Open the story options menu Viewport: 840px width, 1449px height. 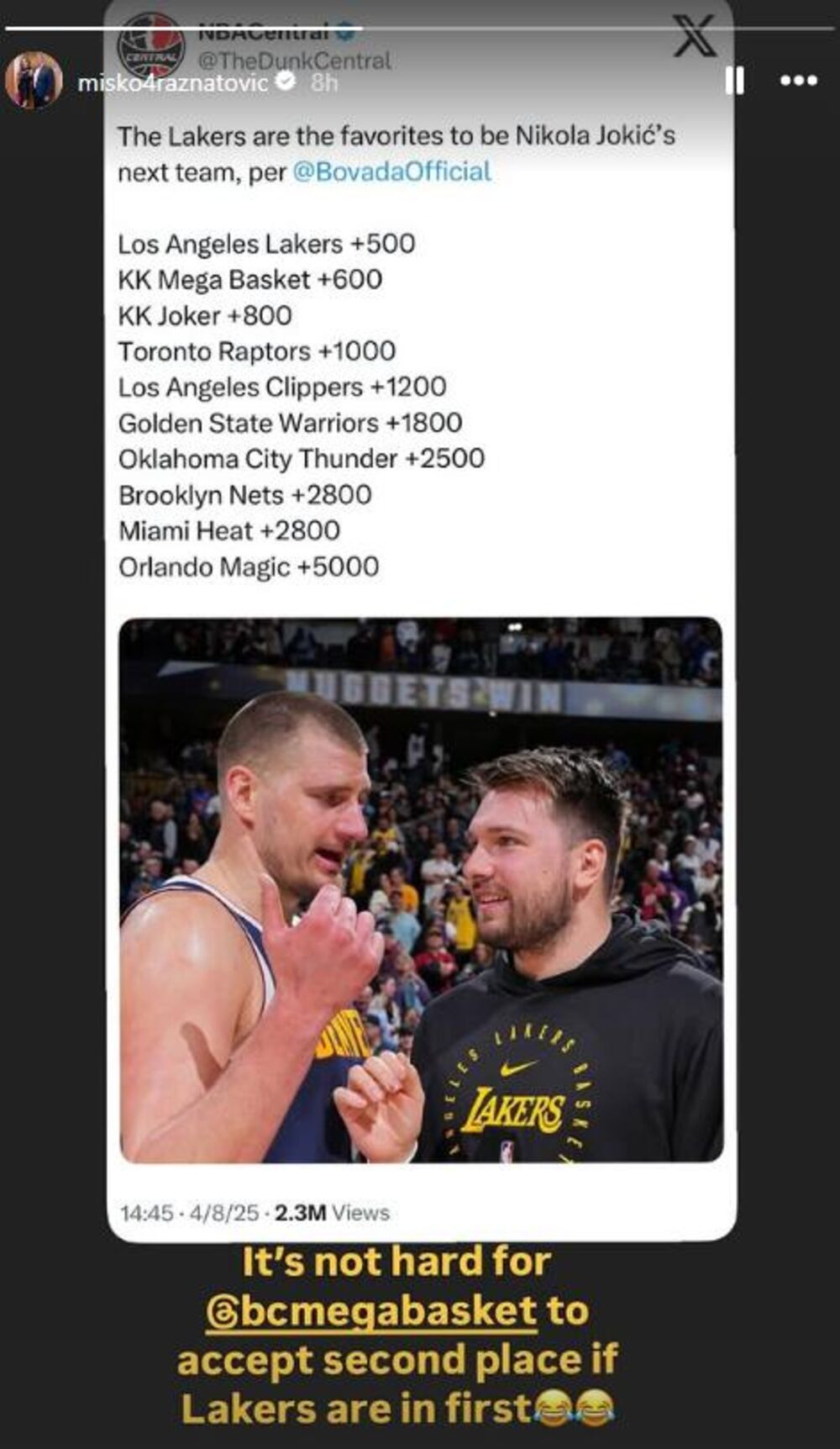click(x=798, y=81)
